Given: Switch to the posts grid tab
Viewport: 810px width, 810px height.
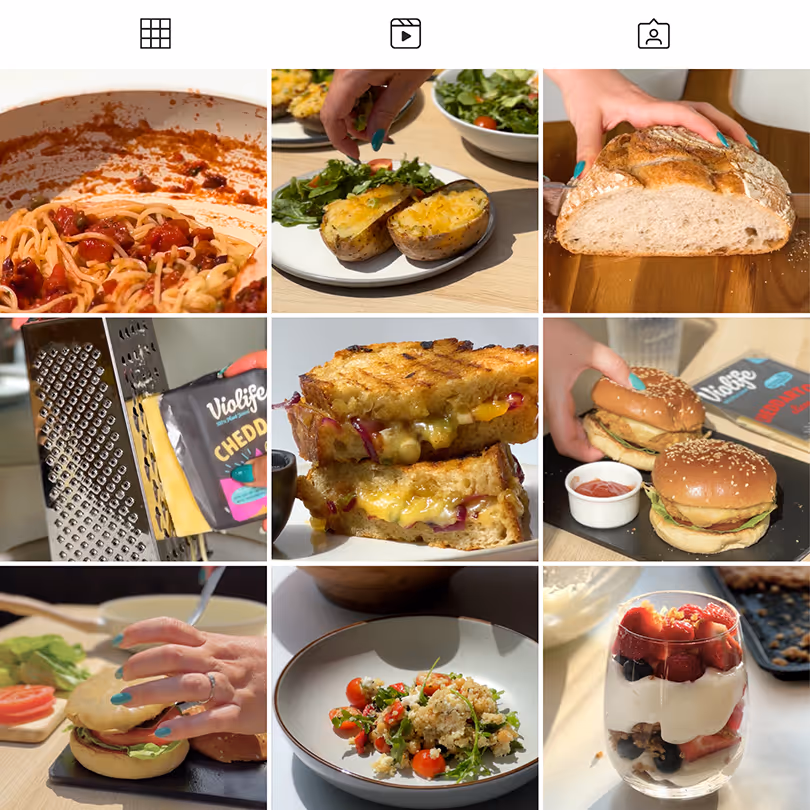Looking at the screenshot, I should [155, 34].
